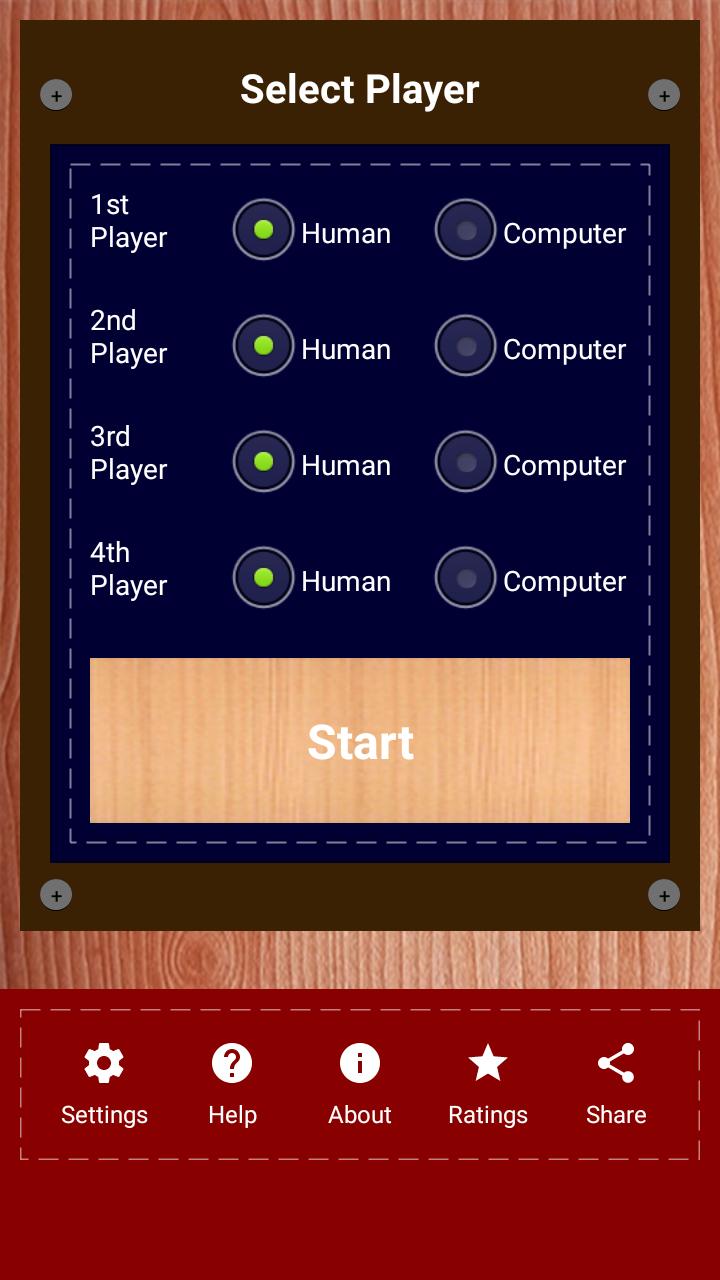Set 4th Player to Computer
720x1280 pixels.
click(x=466, y=578)
